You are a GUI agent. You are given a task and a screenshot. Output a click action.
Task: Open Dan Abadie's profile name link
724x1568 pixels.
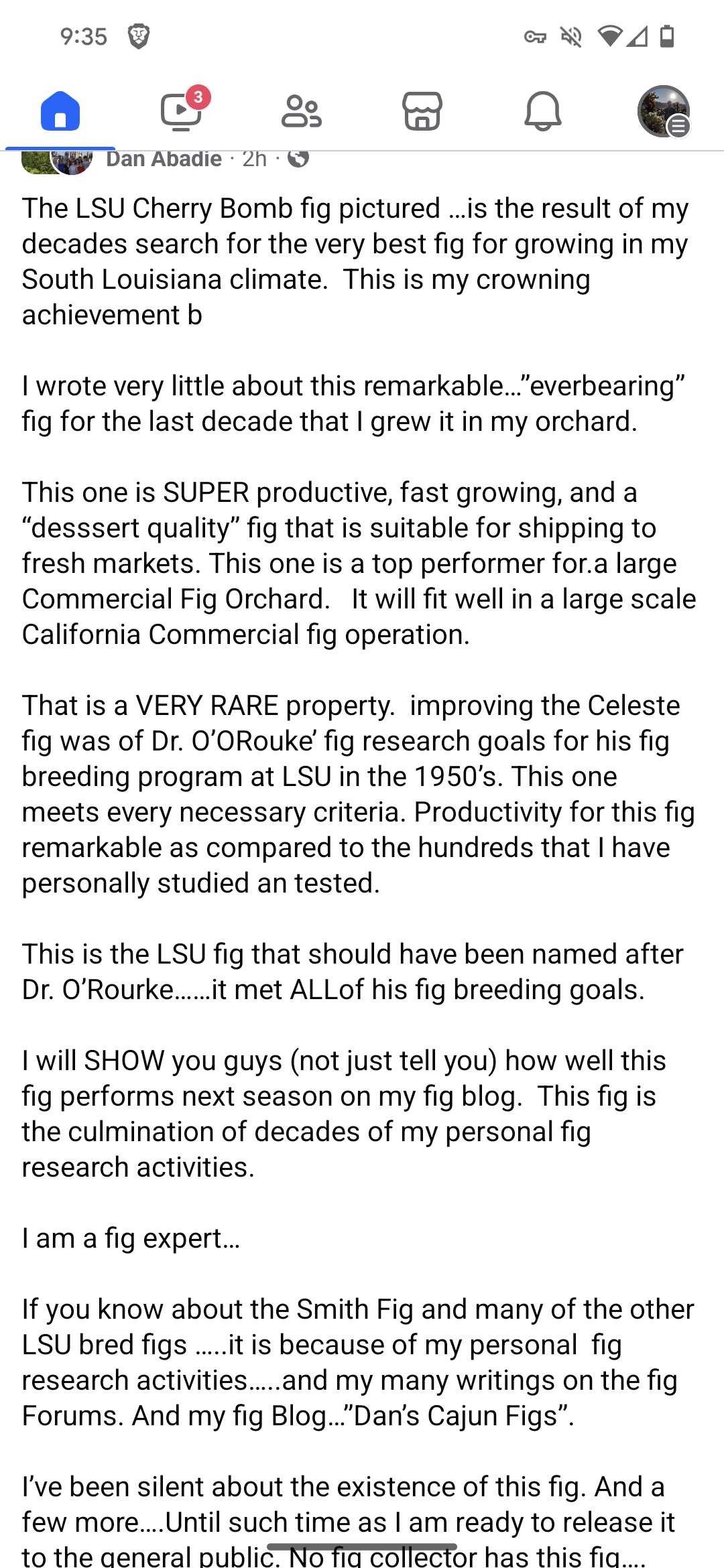(164, 159)
